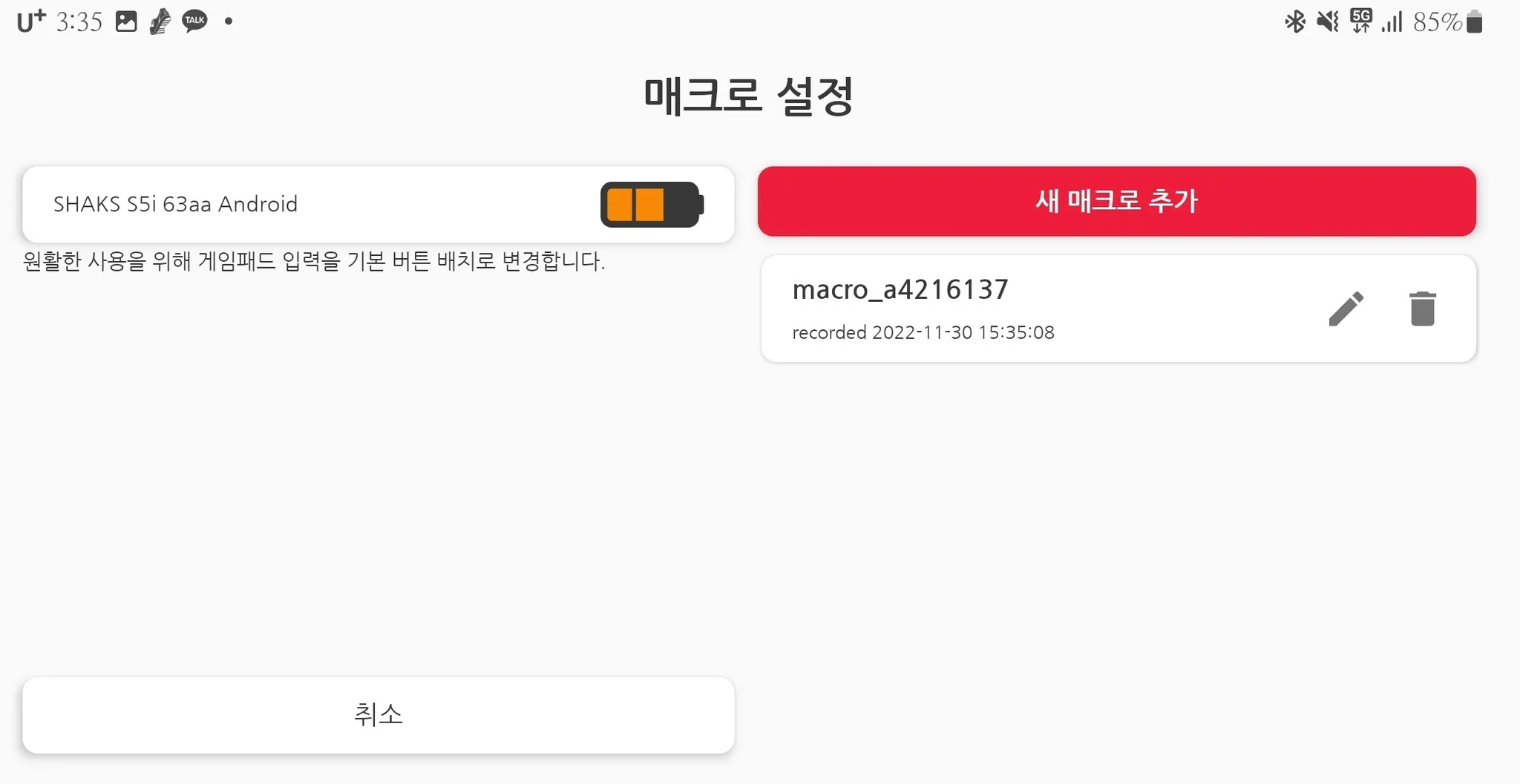Screen dimensions: 1520x784
Task: Edit macro_a4216137 with the pencil icon
Action: (x=1346, y=309)
